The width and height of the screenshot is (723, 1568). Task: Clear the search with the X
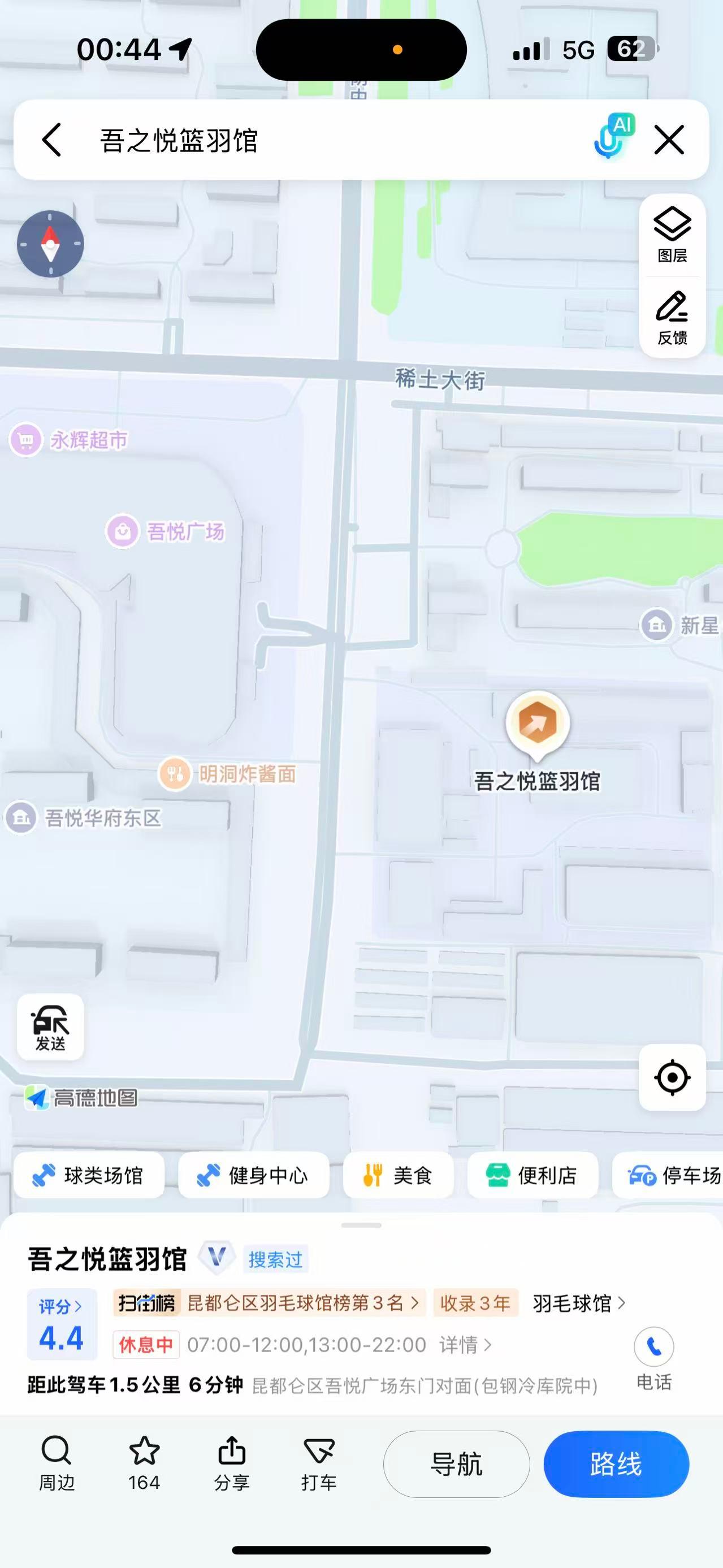[669, 140]
